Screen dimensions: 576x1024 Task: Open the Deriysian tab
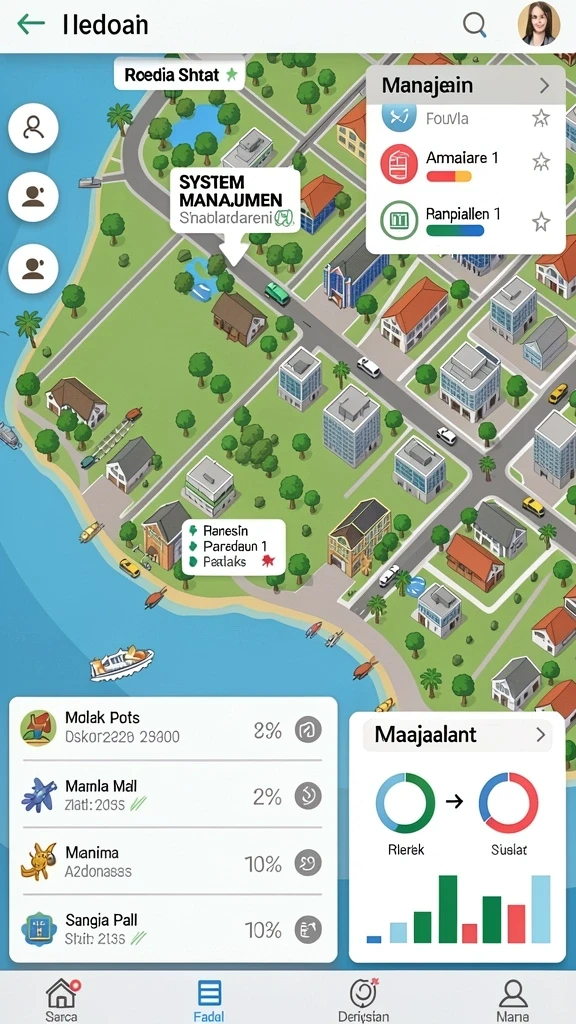click(363, 999)
